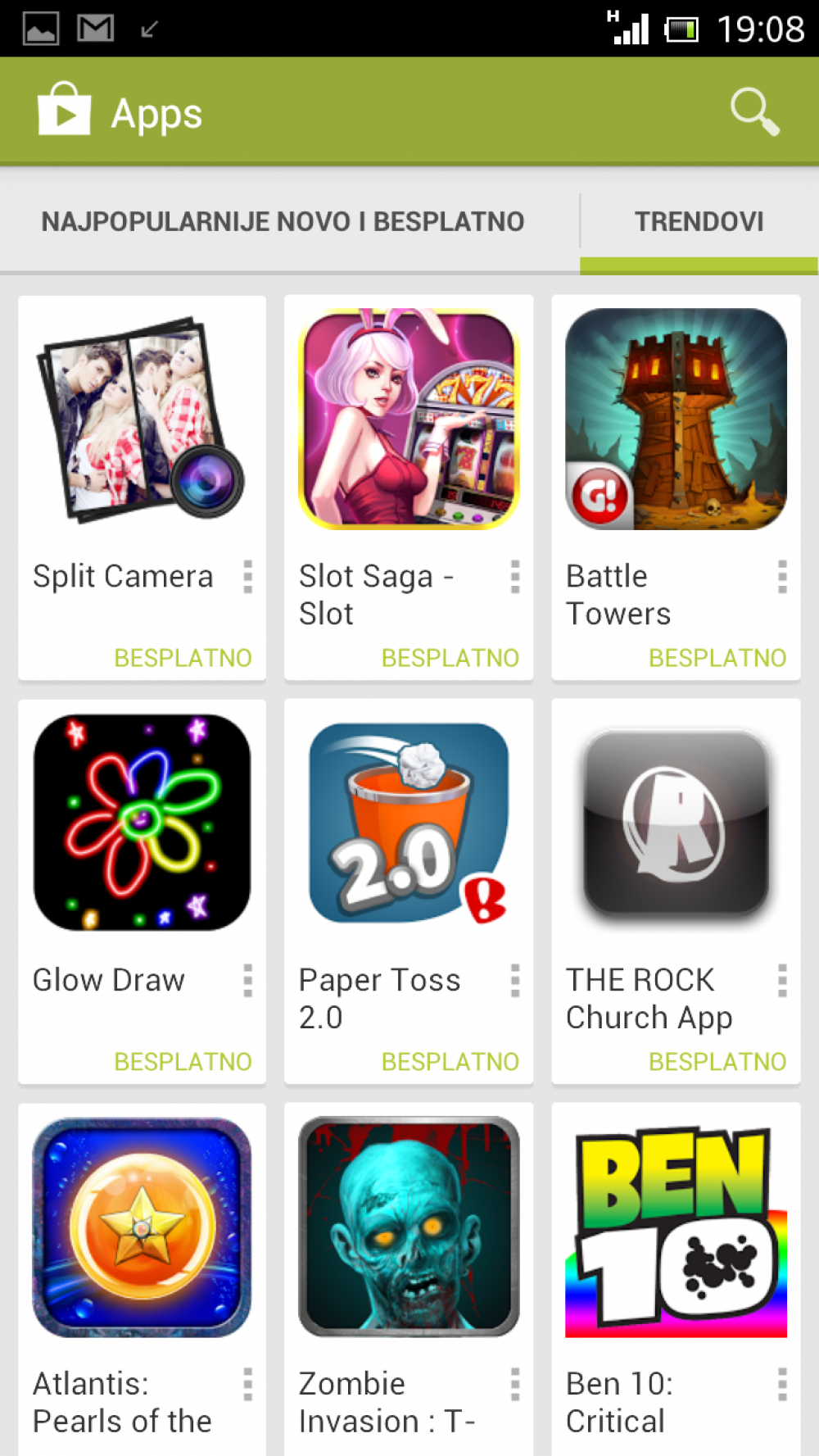Open overflow menu for Slot Saga
This screenshot has width=819, height=1456.
(515, 577)
